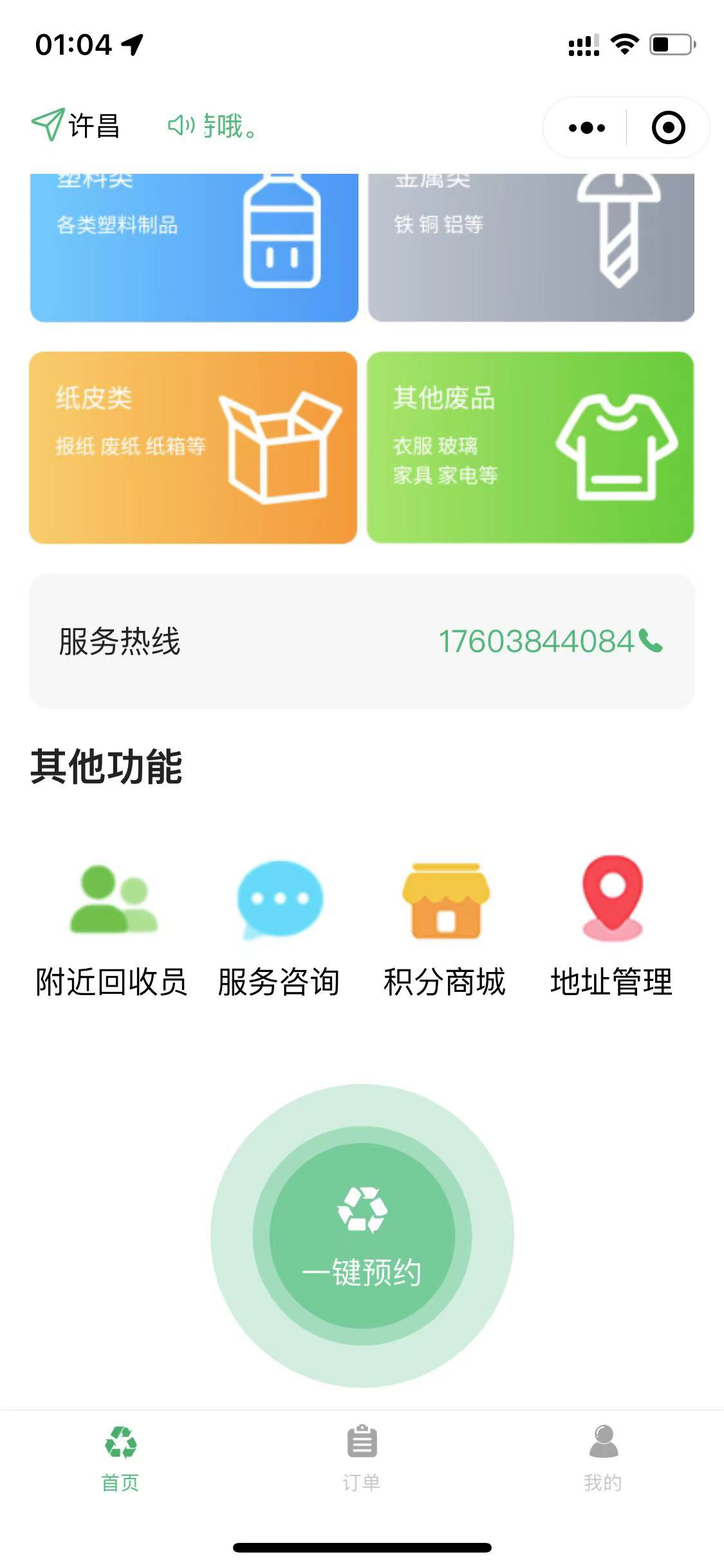Open the 塑料类 plastic recycling card
724x1568 pixels.
(x=194, y=247)
